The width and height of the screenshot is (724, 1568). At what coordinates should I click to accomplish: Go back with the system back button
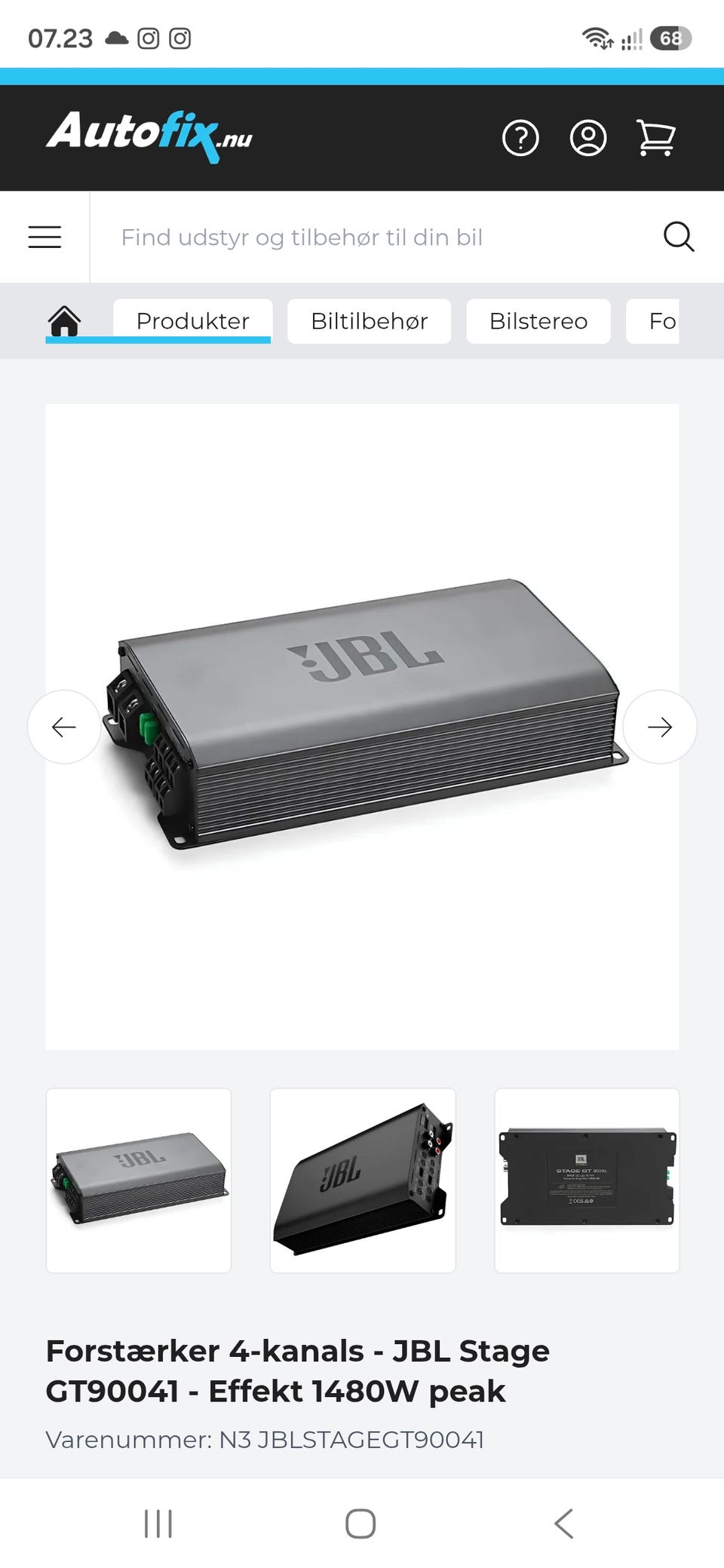(564, 1523)
